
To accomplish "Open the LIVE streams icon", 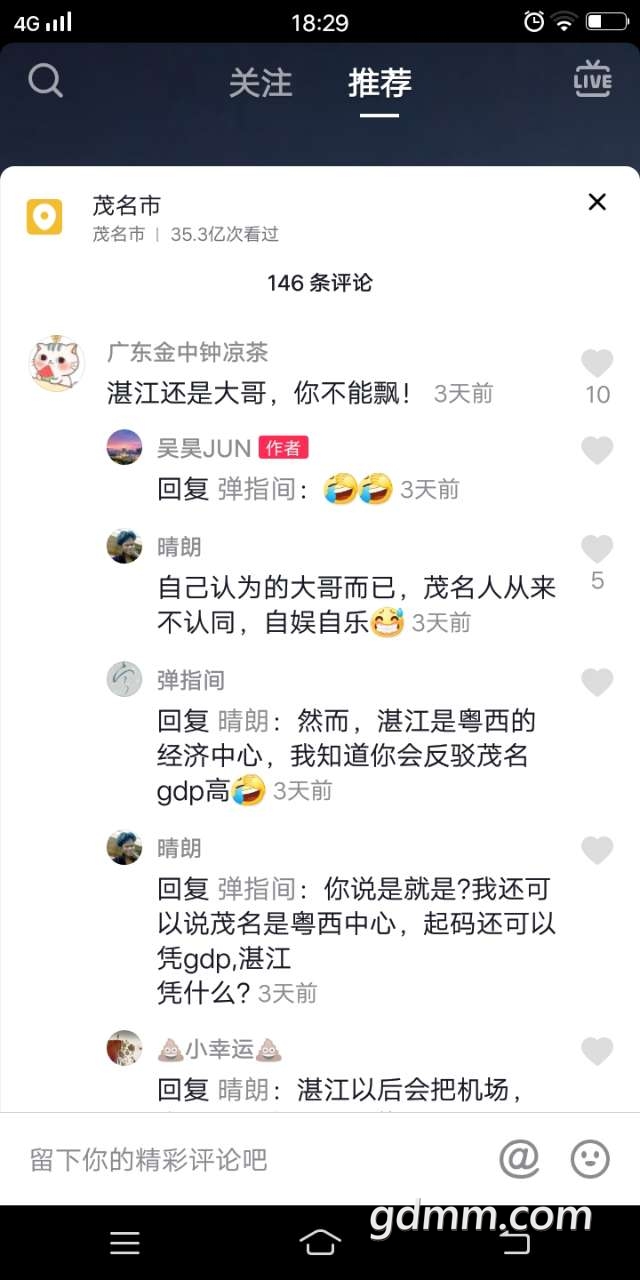I will (x=592, y=80).
